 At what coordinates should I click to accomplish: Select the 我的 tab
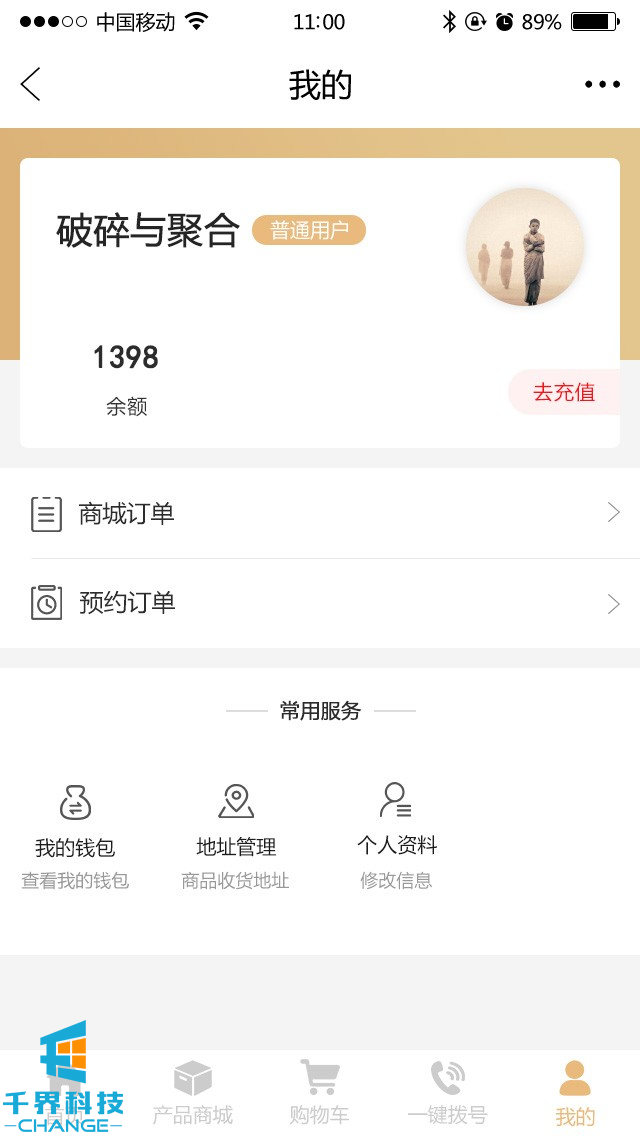pyautogui.click(x=575, y=1093)
